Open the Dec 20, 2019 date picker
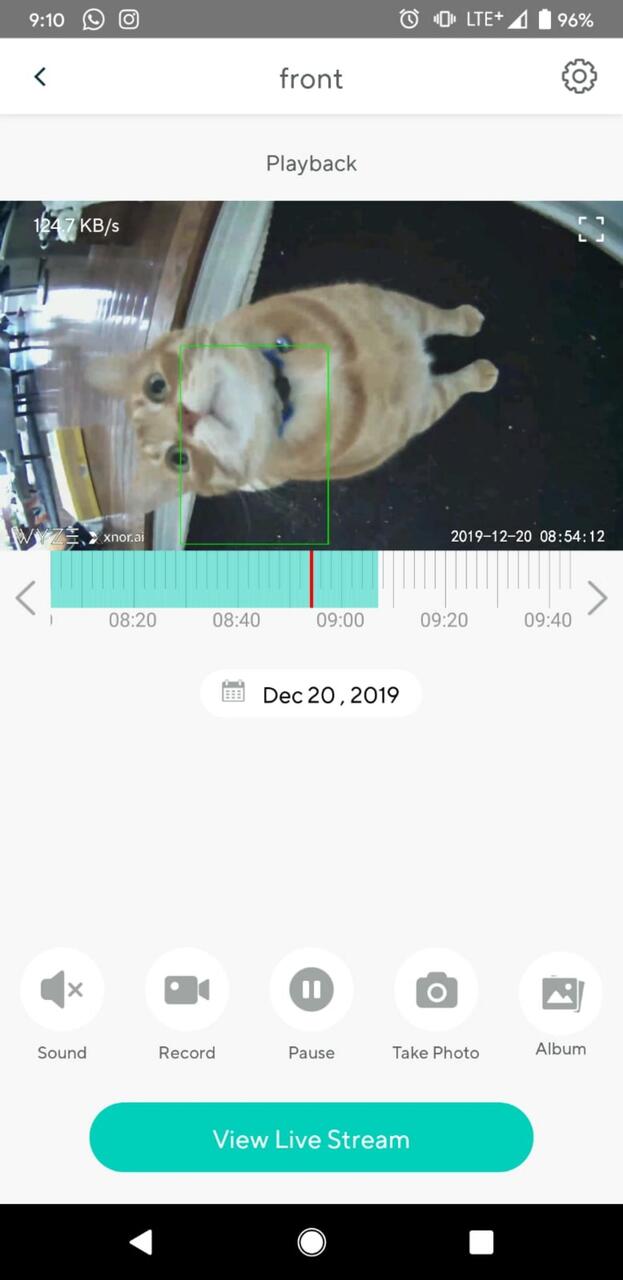The image size is (623, 1280). tap(311, 694)
